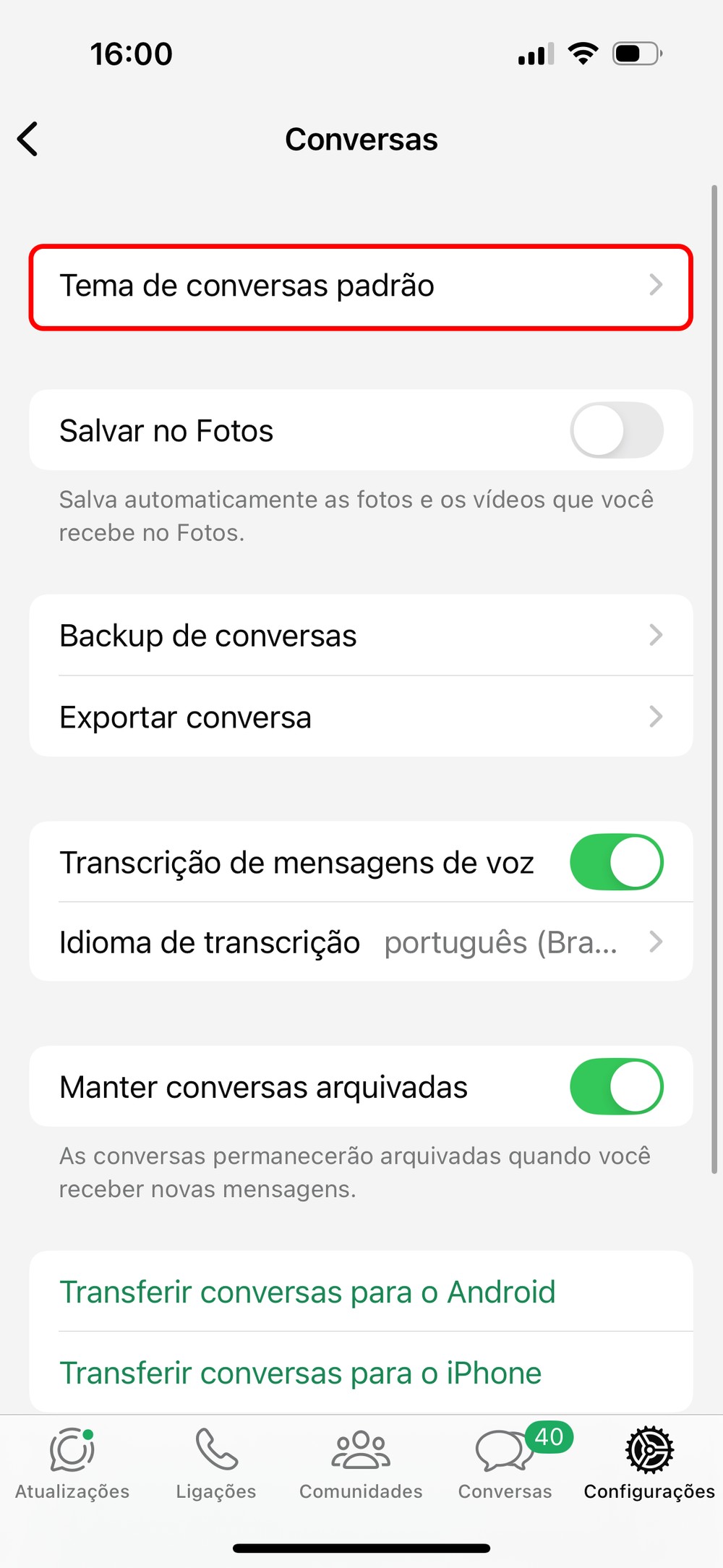Open the Comunidades tab
The height and width of the screenshot is (1568, 723).
pyautogui.click(x=361, y=1464)
